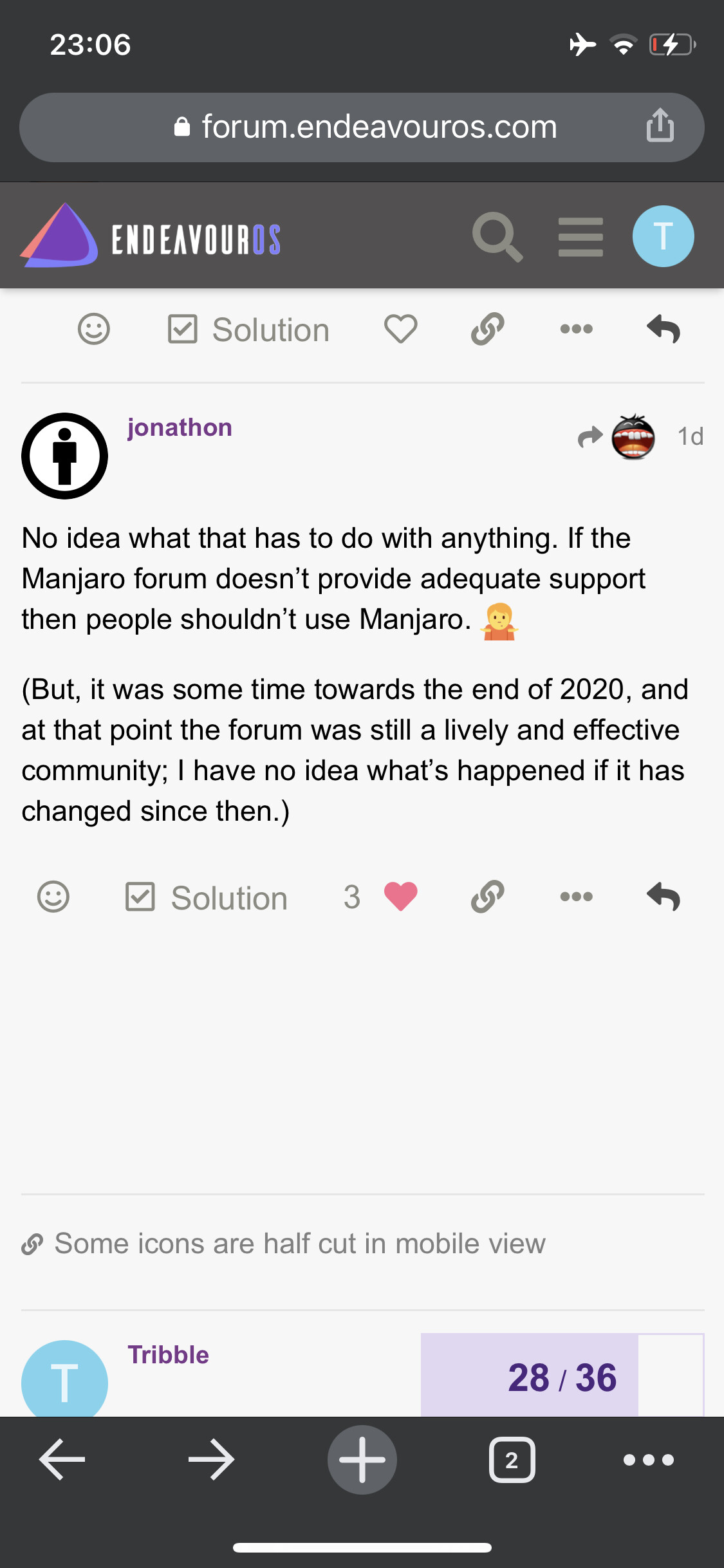Screen dimensions: 724x1568
Task: Open the Tribble username link
Action: click(x=168, y=1354)
